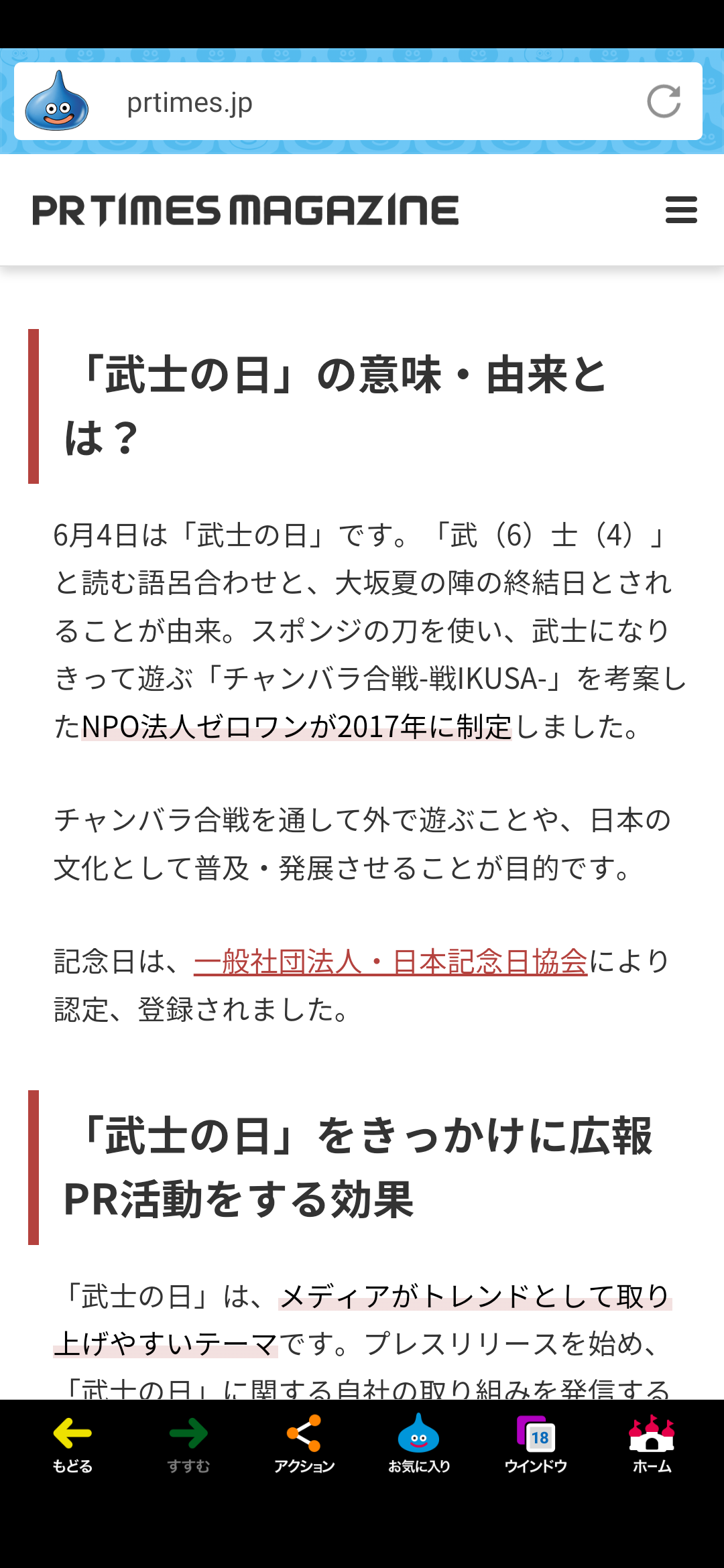
Task: Go back with the もどる button
Action: pyautogui.click(x=72, y=1445)
